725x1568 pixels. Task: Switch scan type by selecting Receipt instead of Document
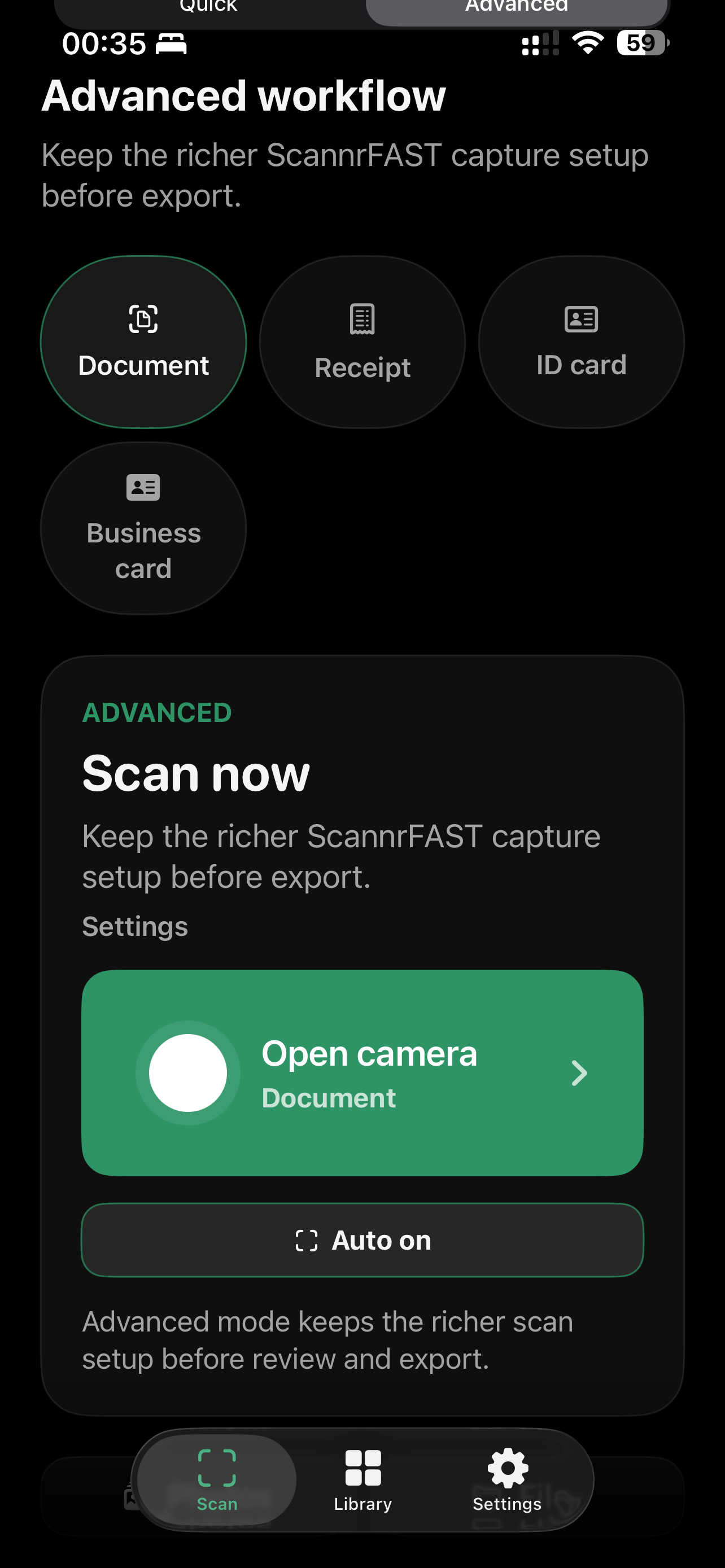pyautogui.click(x=362, y=341)
